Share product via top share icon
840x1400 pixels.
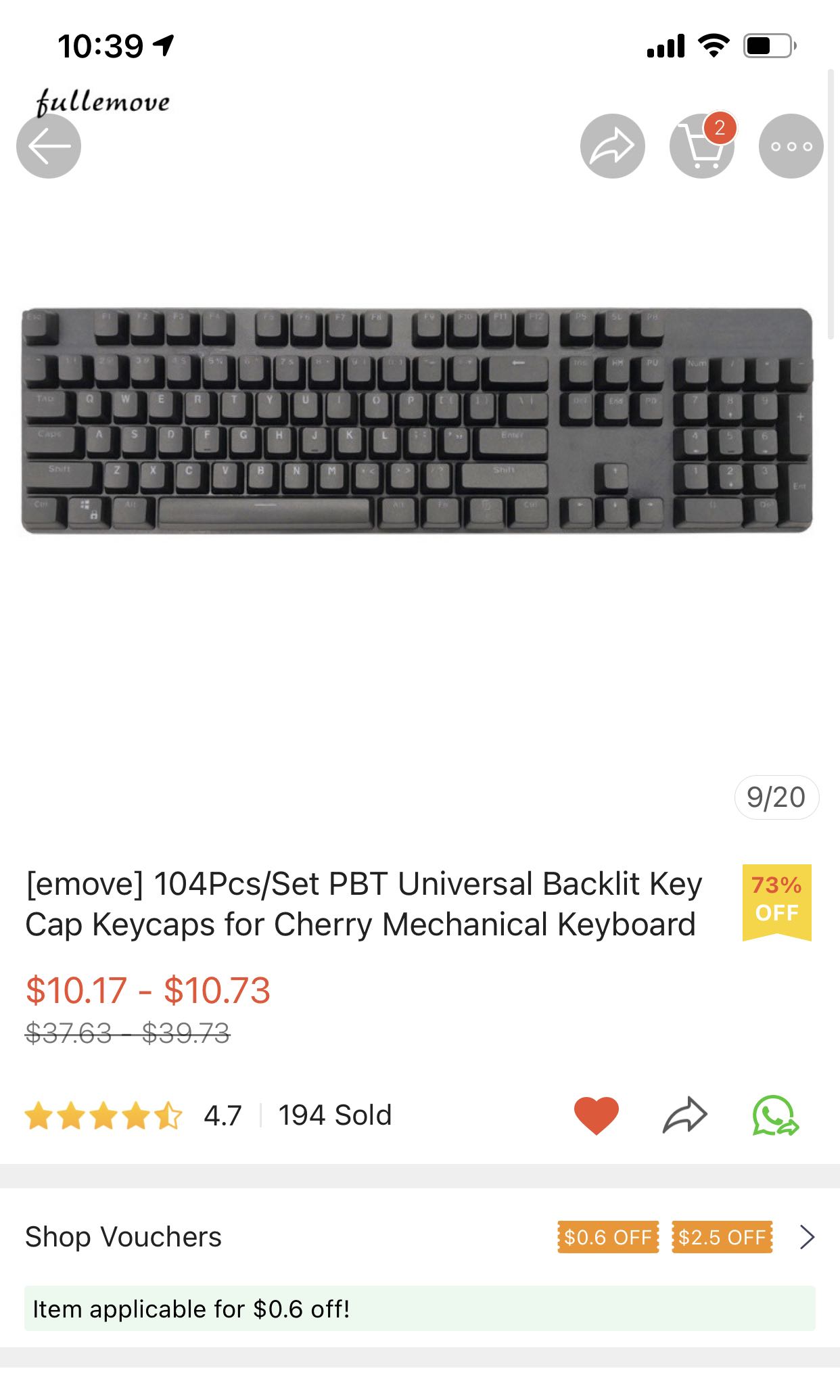[x=612, y=146]
